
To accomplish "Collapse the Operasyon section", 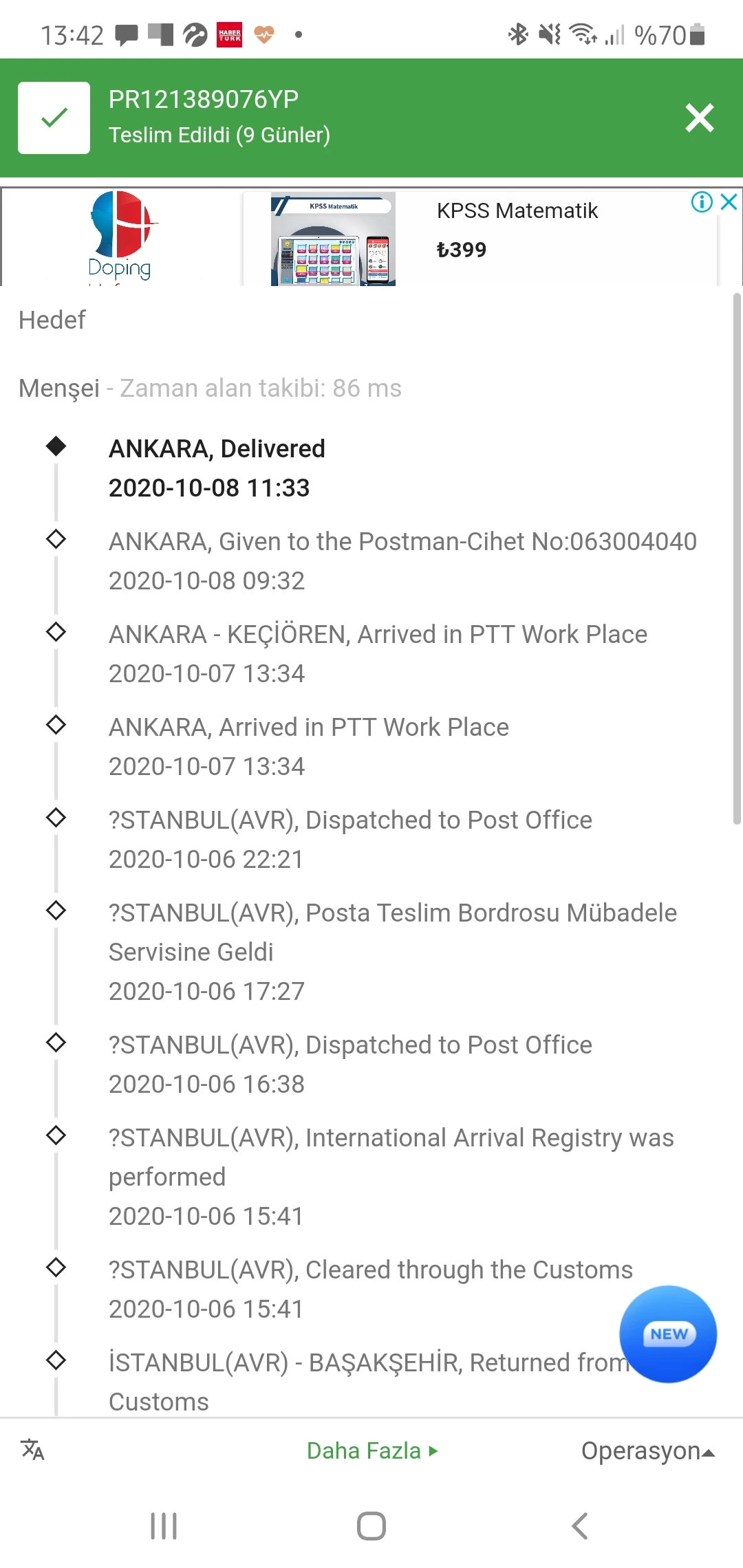I will tap(648, 1450).
